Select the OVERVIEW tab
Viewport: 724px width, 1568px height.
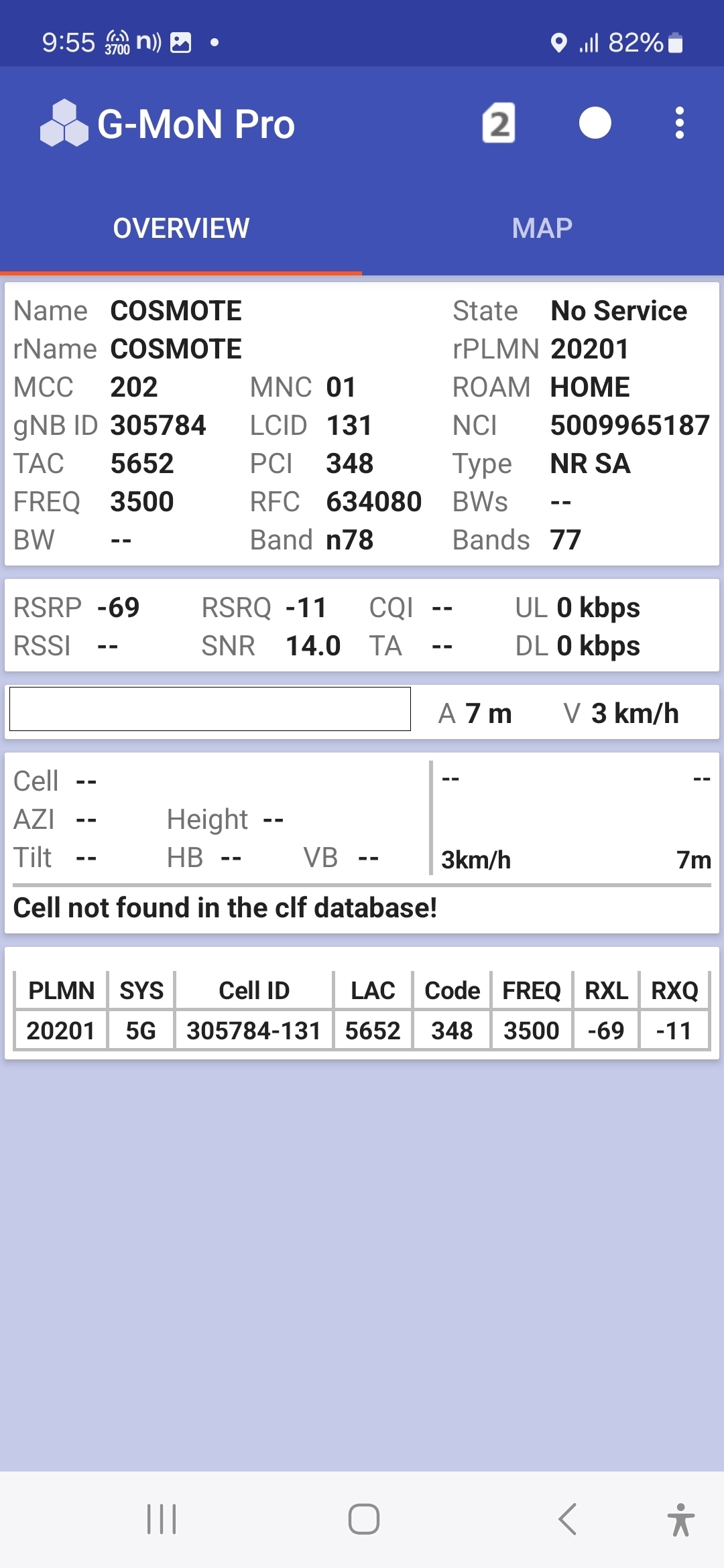tap(181, 228)
